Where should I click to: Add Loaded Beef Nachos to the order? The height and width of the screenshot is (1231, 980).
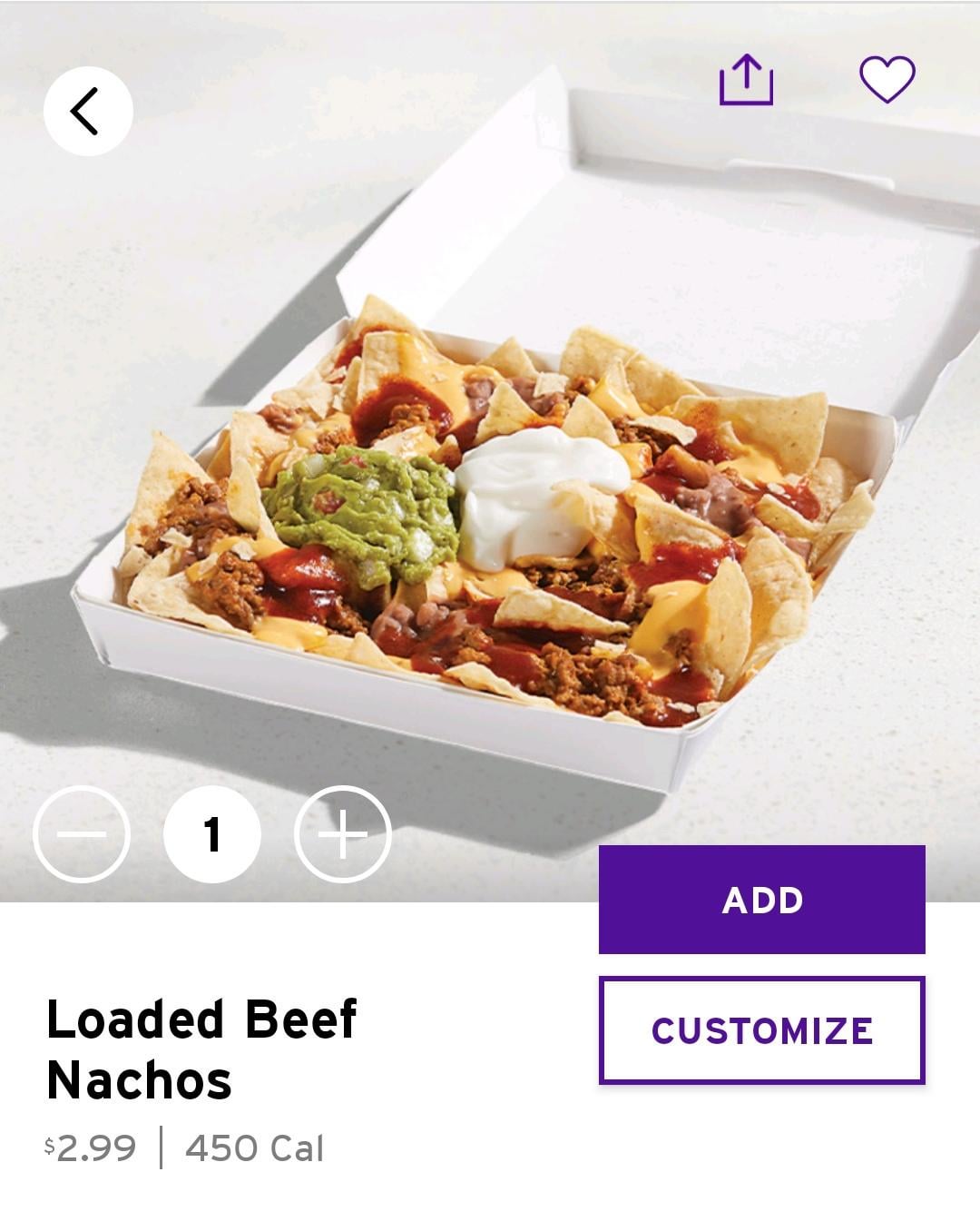(761, 900)
